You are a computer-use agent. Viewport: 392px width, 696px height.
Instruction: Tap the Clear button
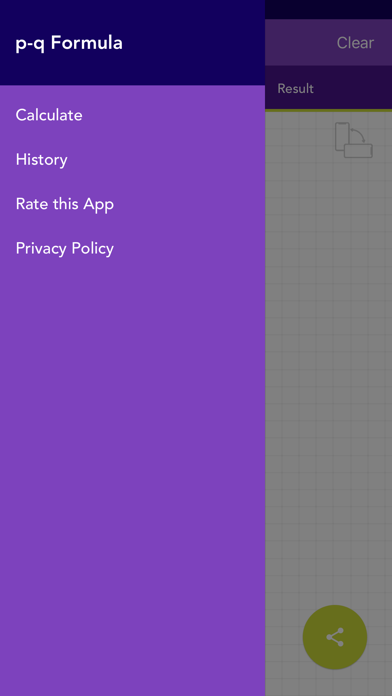click(355, 43)
